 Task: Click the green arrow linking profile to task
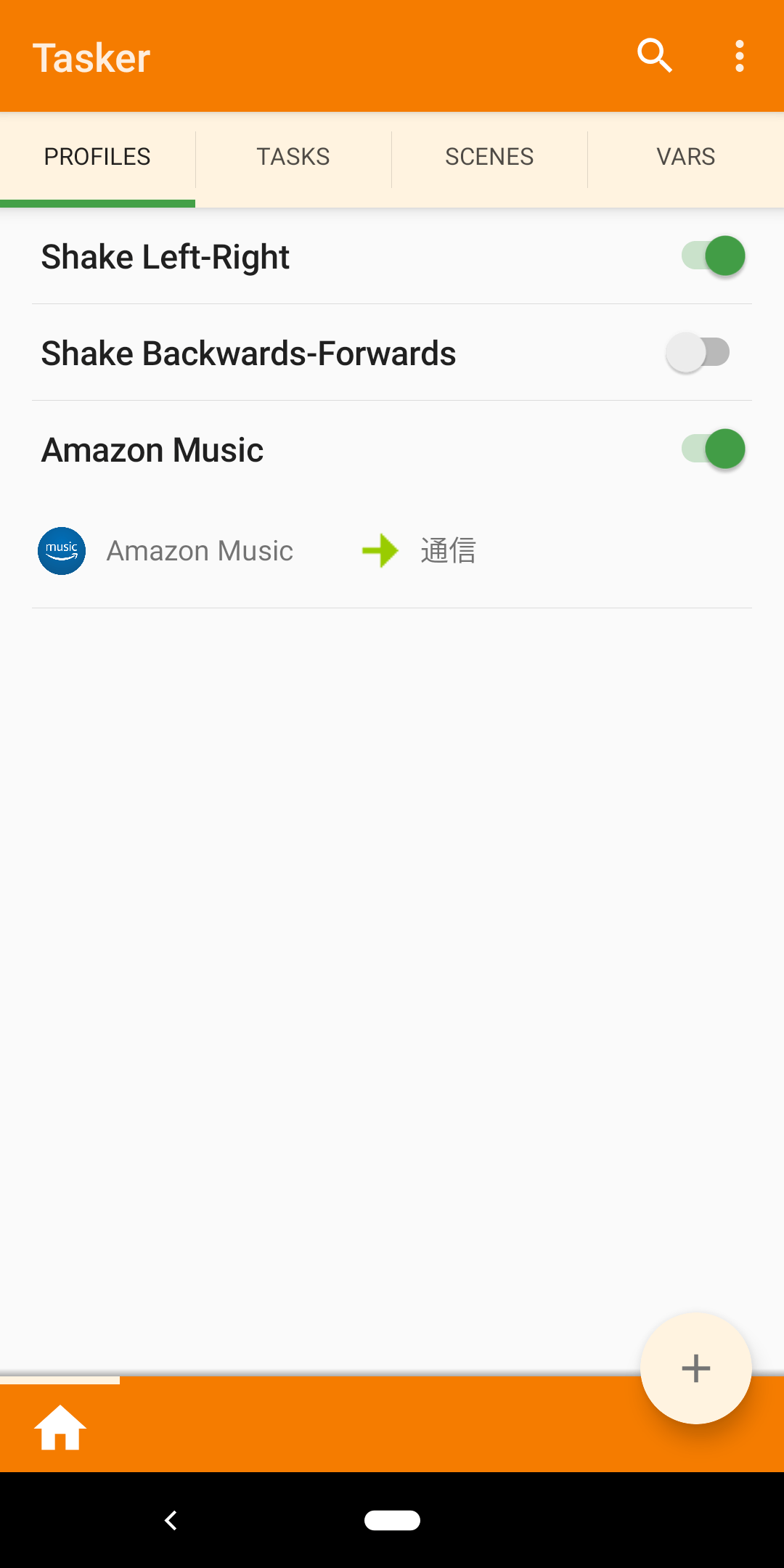[380, 550]
